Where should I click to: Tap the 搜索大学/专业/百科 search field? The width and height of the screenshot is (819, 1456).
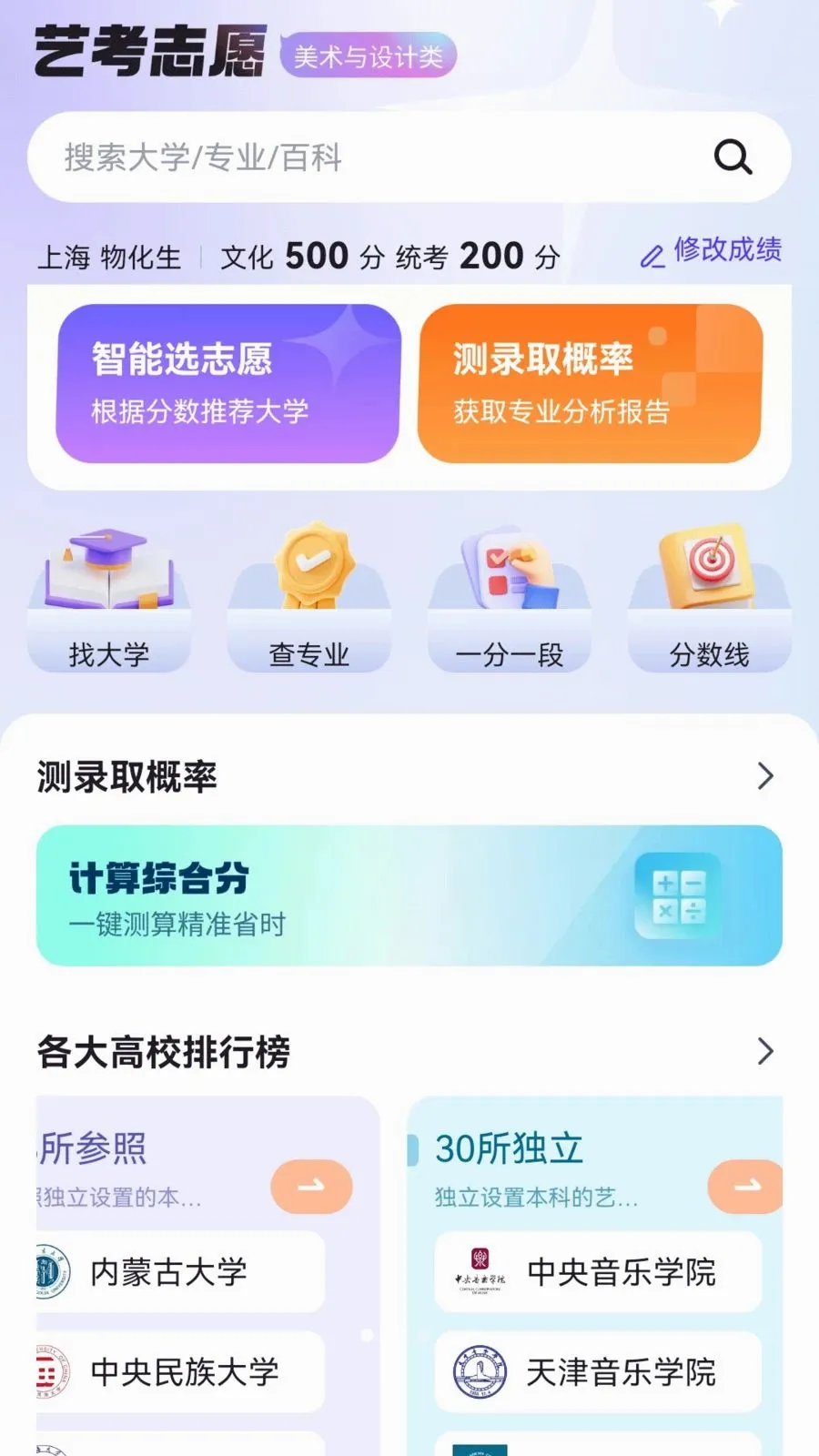click(409, 157)
